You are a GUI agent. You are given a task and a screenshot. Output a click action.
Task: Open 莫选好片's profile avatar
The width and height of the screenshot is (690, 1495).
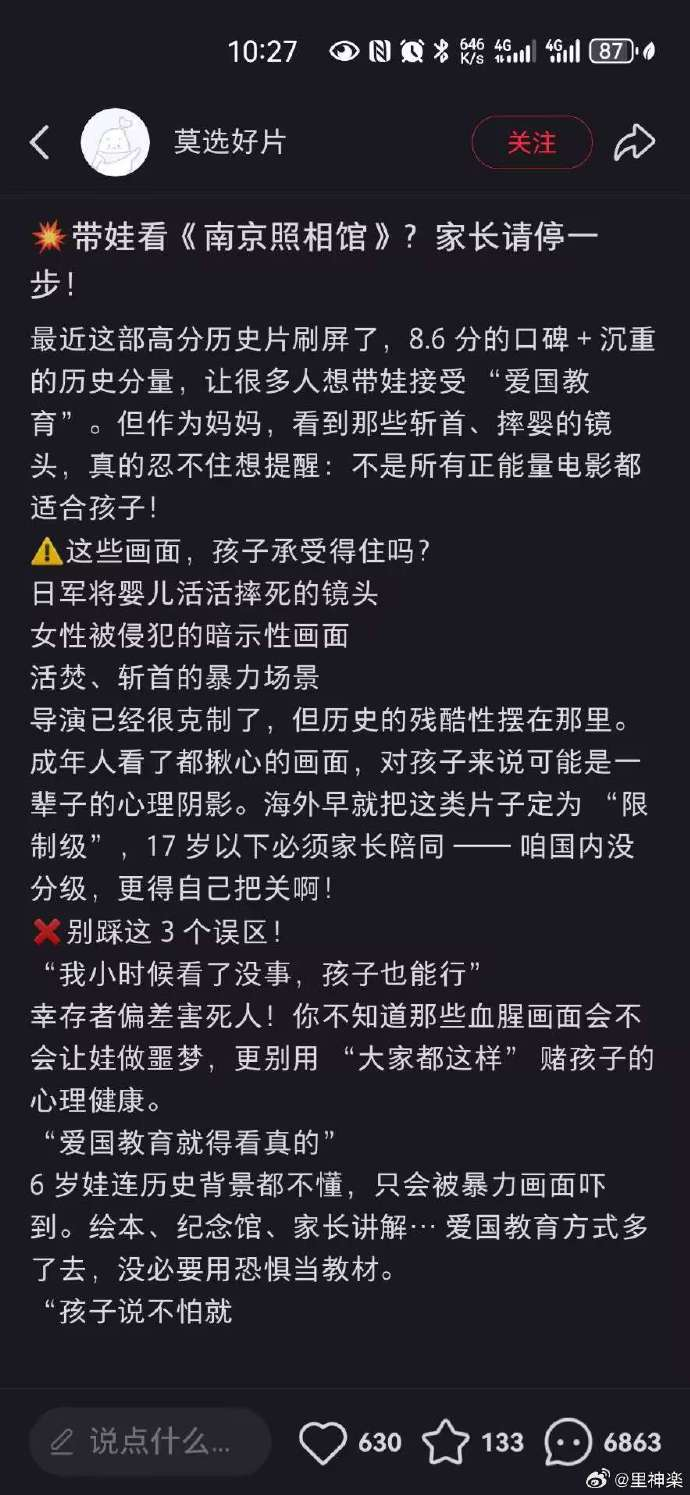(x=115, y=143)
